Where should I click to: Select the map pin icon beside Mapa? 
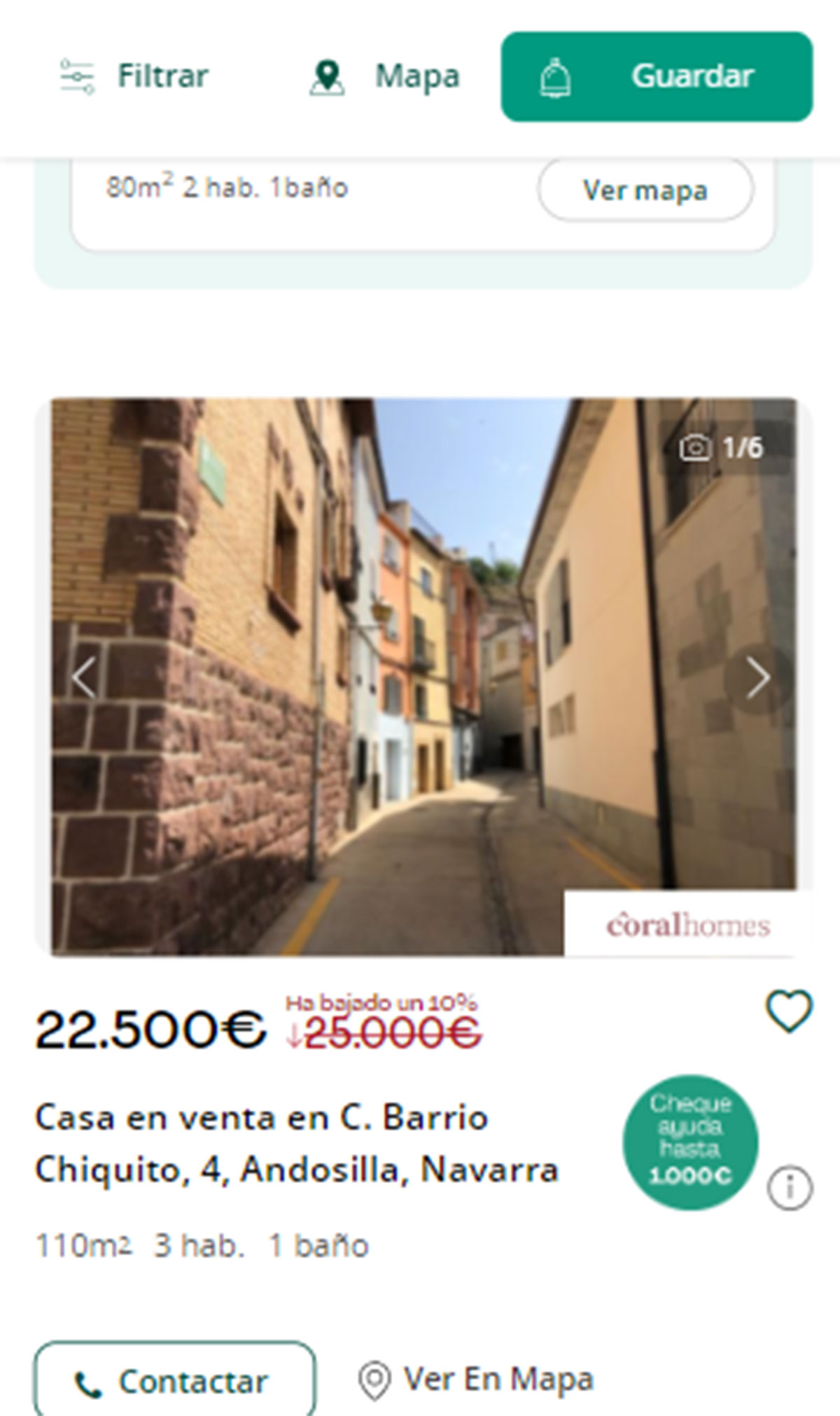[x=327, y=77]
